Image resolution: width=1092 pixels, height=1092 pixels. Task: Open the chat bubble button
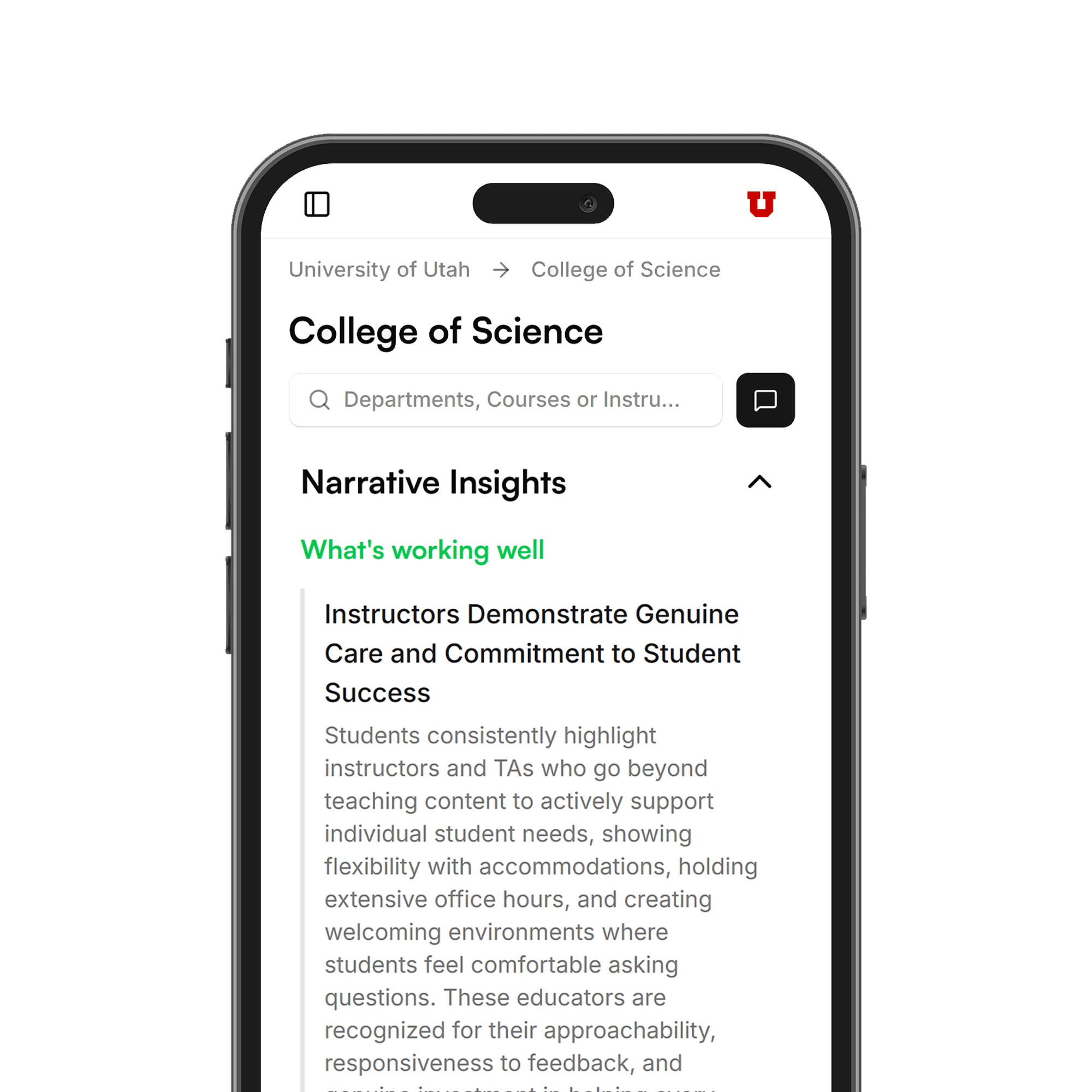765,400
